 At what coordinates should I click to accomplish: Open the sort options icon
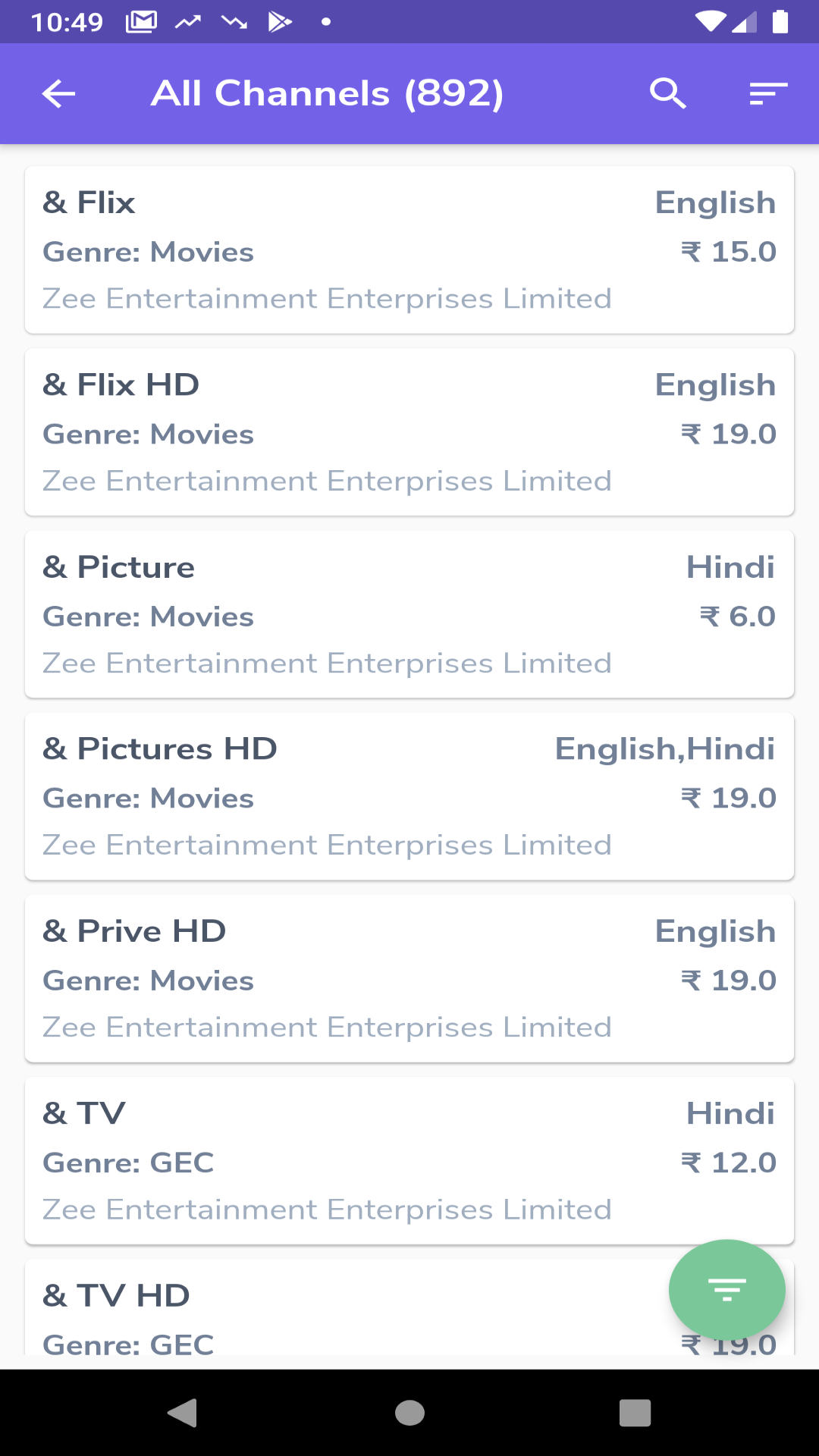[768, 94]
